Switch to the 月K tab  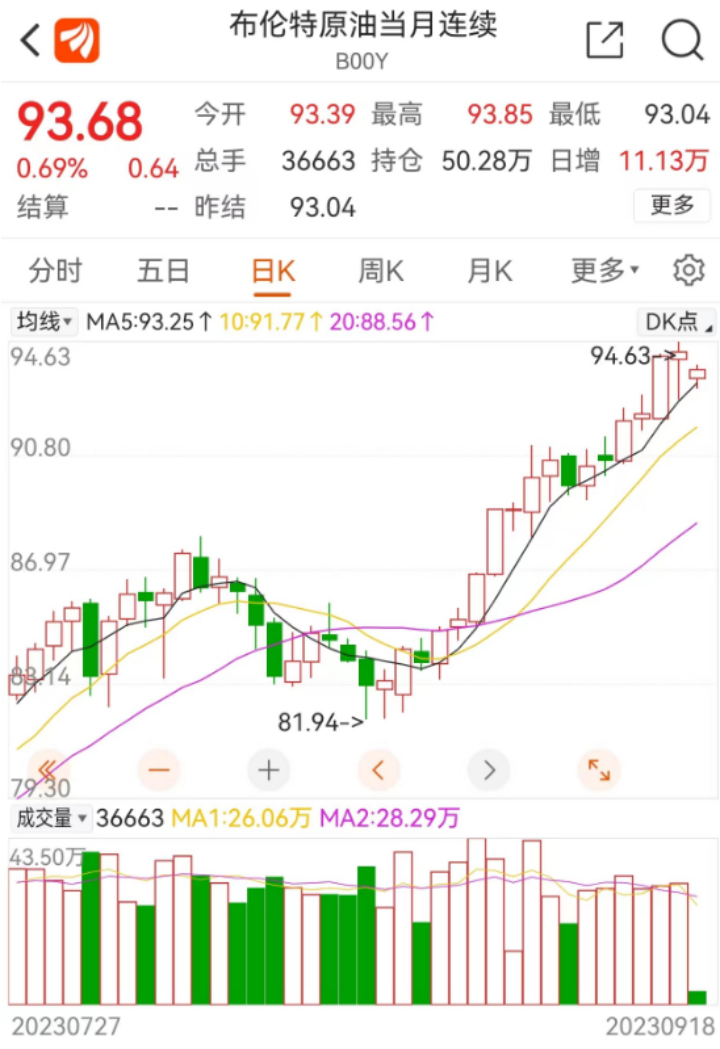pos(489,271)
